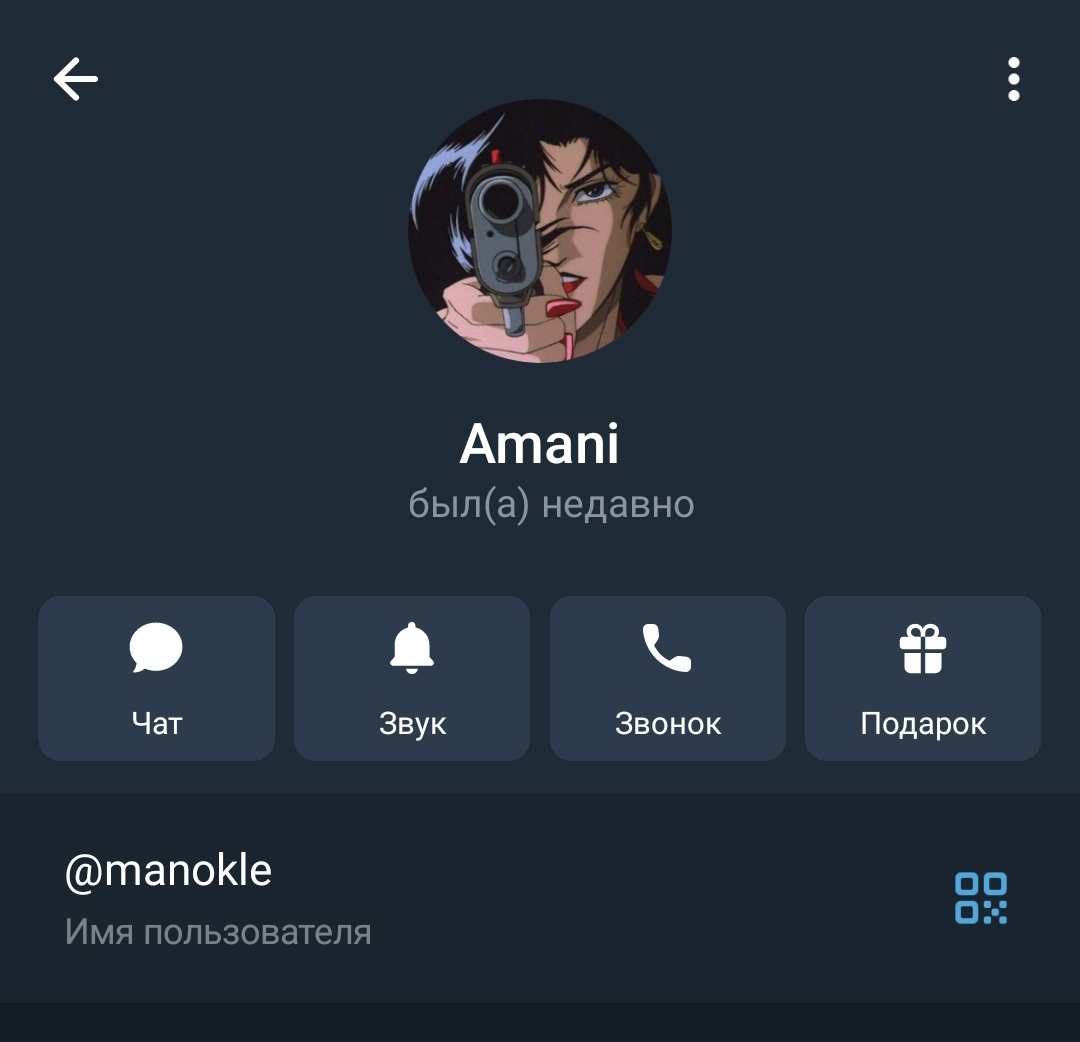This screenshot has width=1080, height=1042.
Task: Start a call with Звонок button
Action: [x=667, y=678]
